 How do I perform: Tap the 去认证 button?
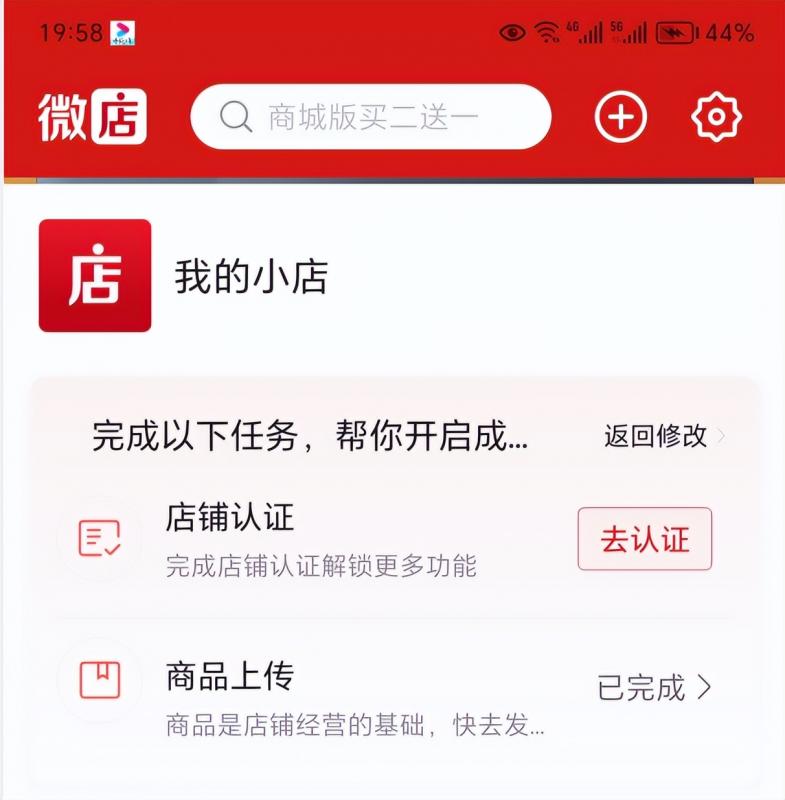(645, 536)
